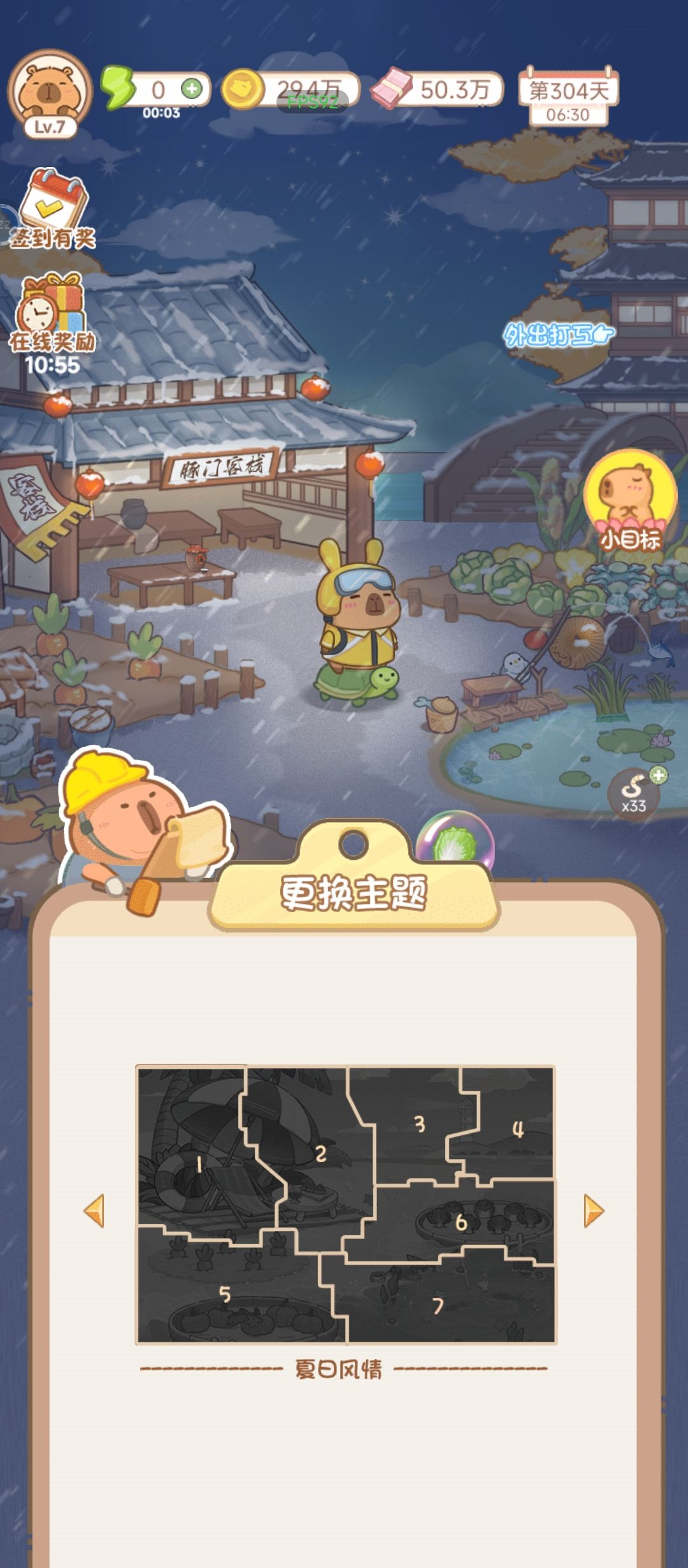Image resolution: width=688 pixels, height=1568 pixels.
Task: Open the 签到有奖 daily check-in calendar
Action: tap(53, 208)
